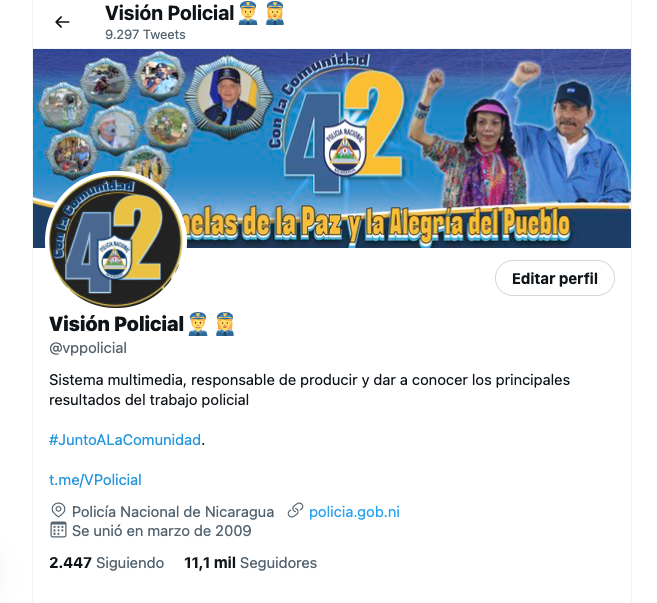Screen dimensions: 657x603
Task: Visit the policia.gob.ni website link
Action: [x=354, y=511]
